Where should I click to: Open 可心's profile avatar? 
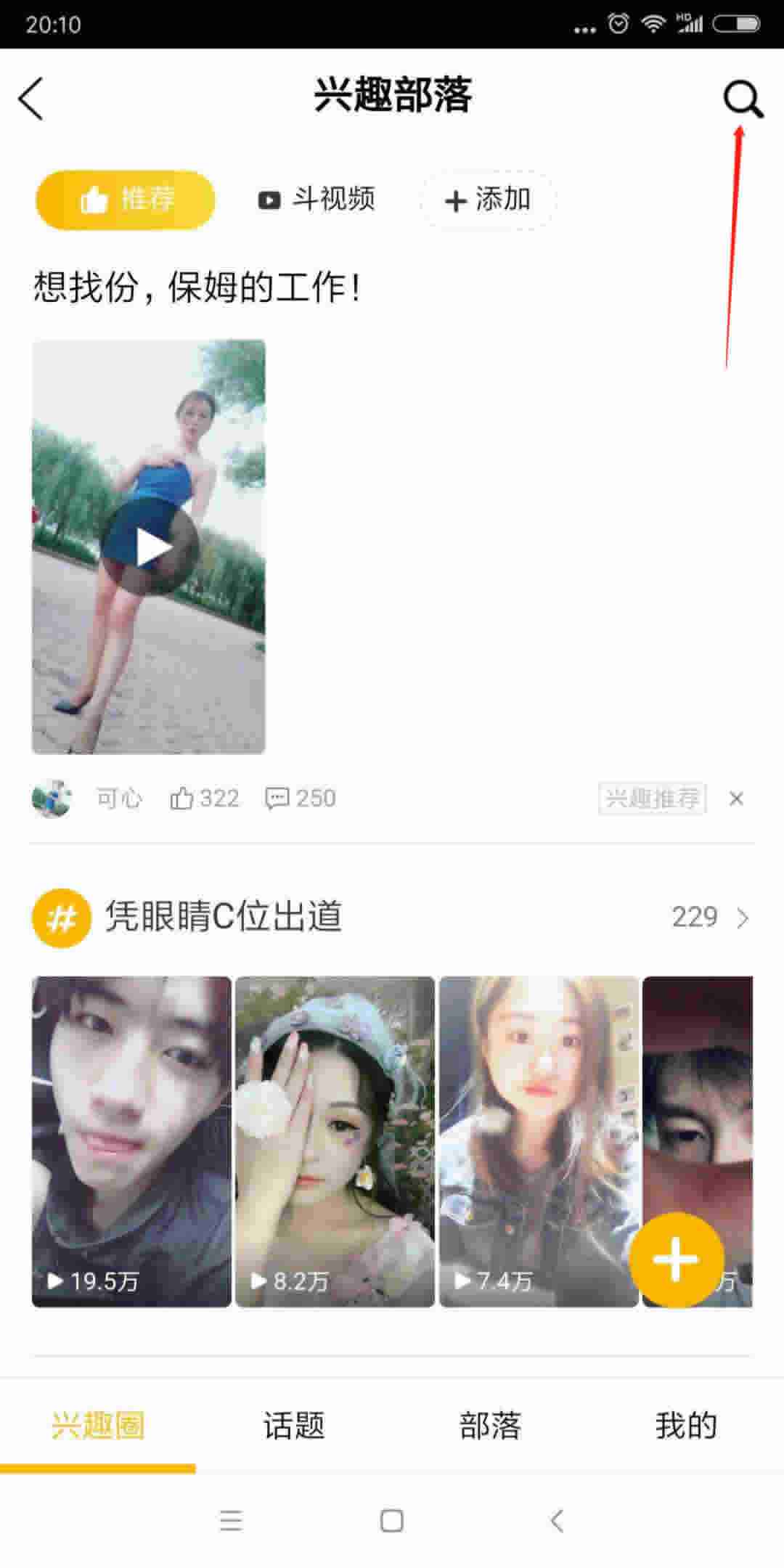pos(52,799)
